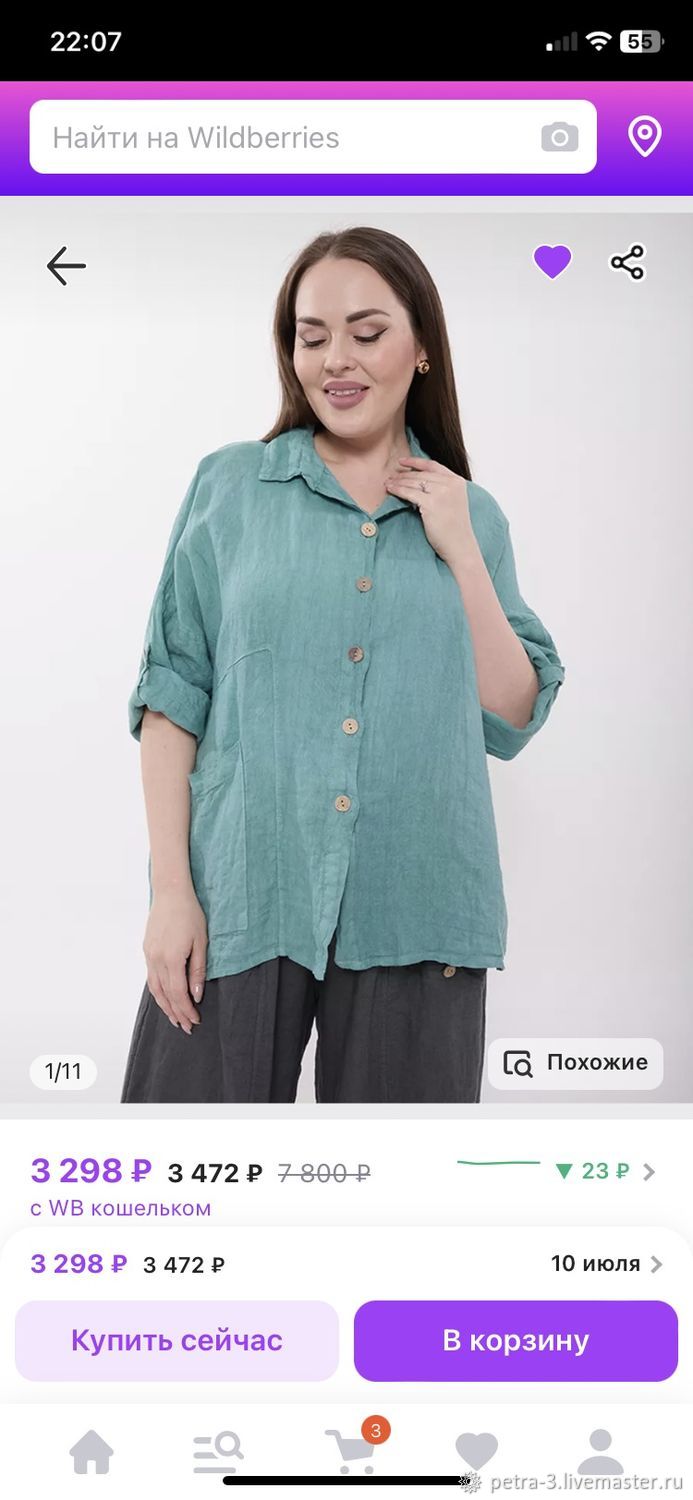The image size is (693, 1500).
Task: Buy now with Купить сейчас
Action: pos(177,1341)
